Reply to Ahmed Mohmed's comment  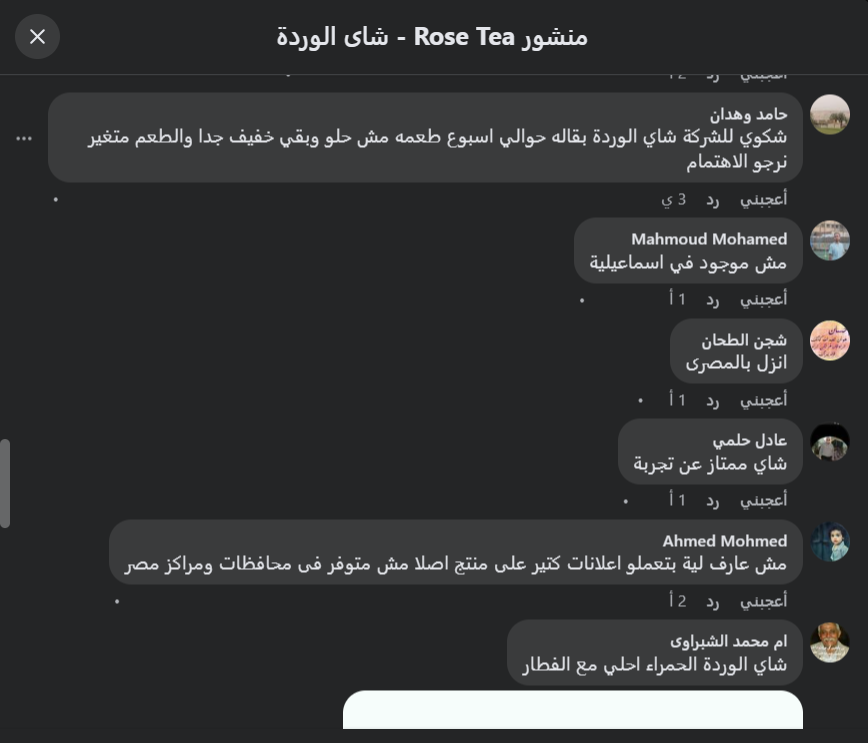pyautogui.click(x=712, y=601)
